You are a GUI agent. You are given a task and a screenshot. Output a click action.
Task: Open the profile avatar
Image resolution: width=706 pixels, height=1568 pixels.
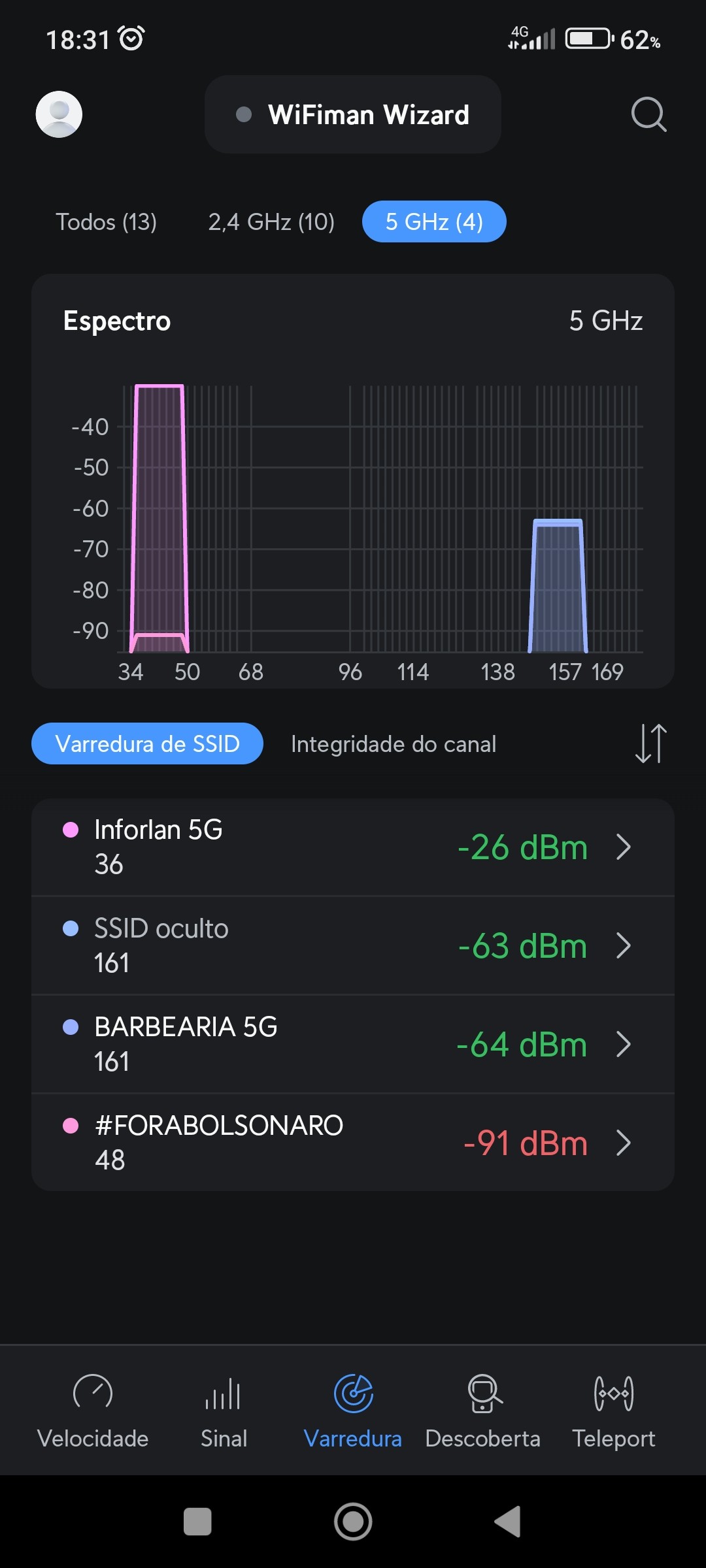click(59, 114)
